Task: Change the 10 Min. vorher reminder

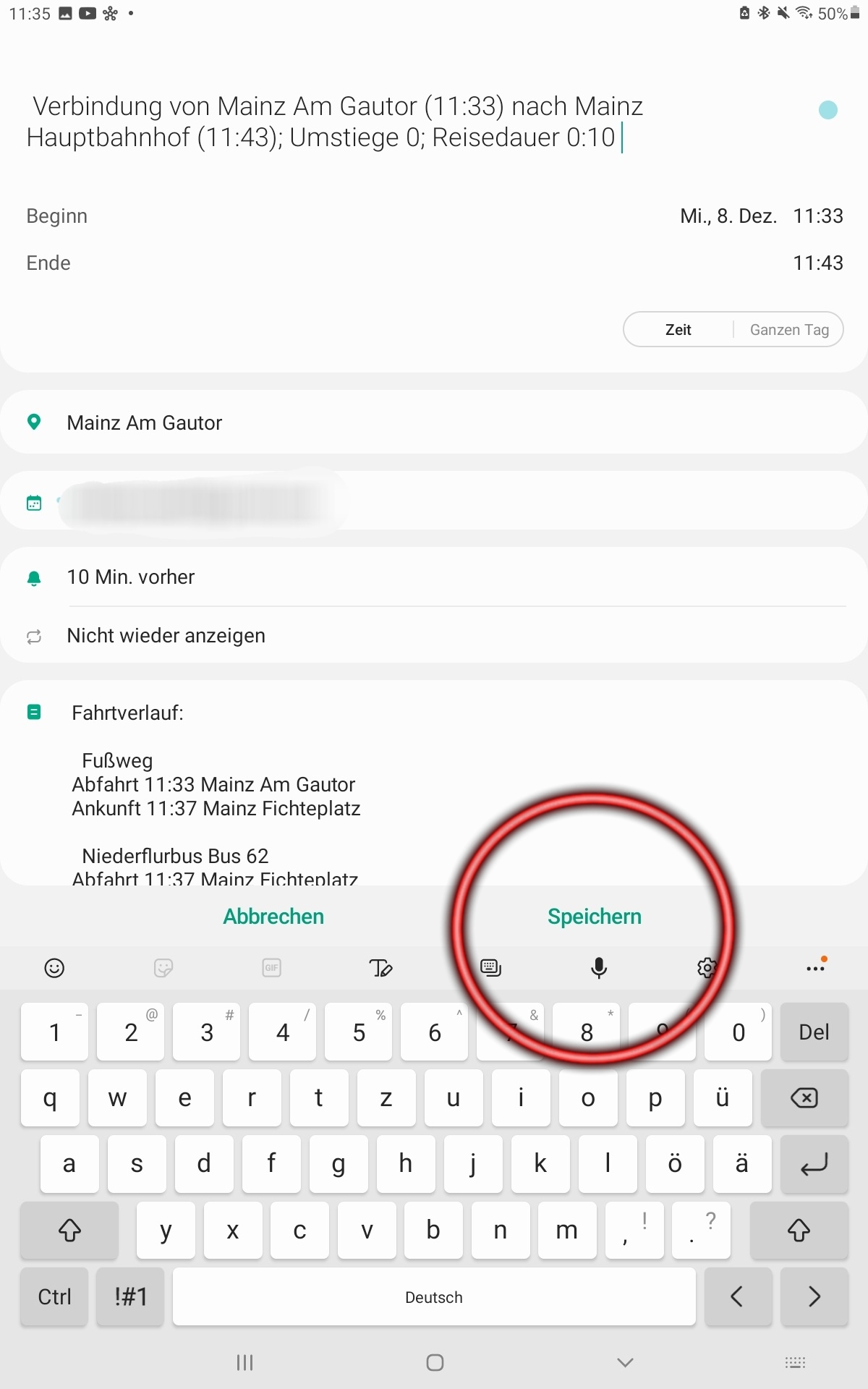Action: coord(434,577)
